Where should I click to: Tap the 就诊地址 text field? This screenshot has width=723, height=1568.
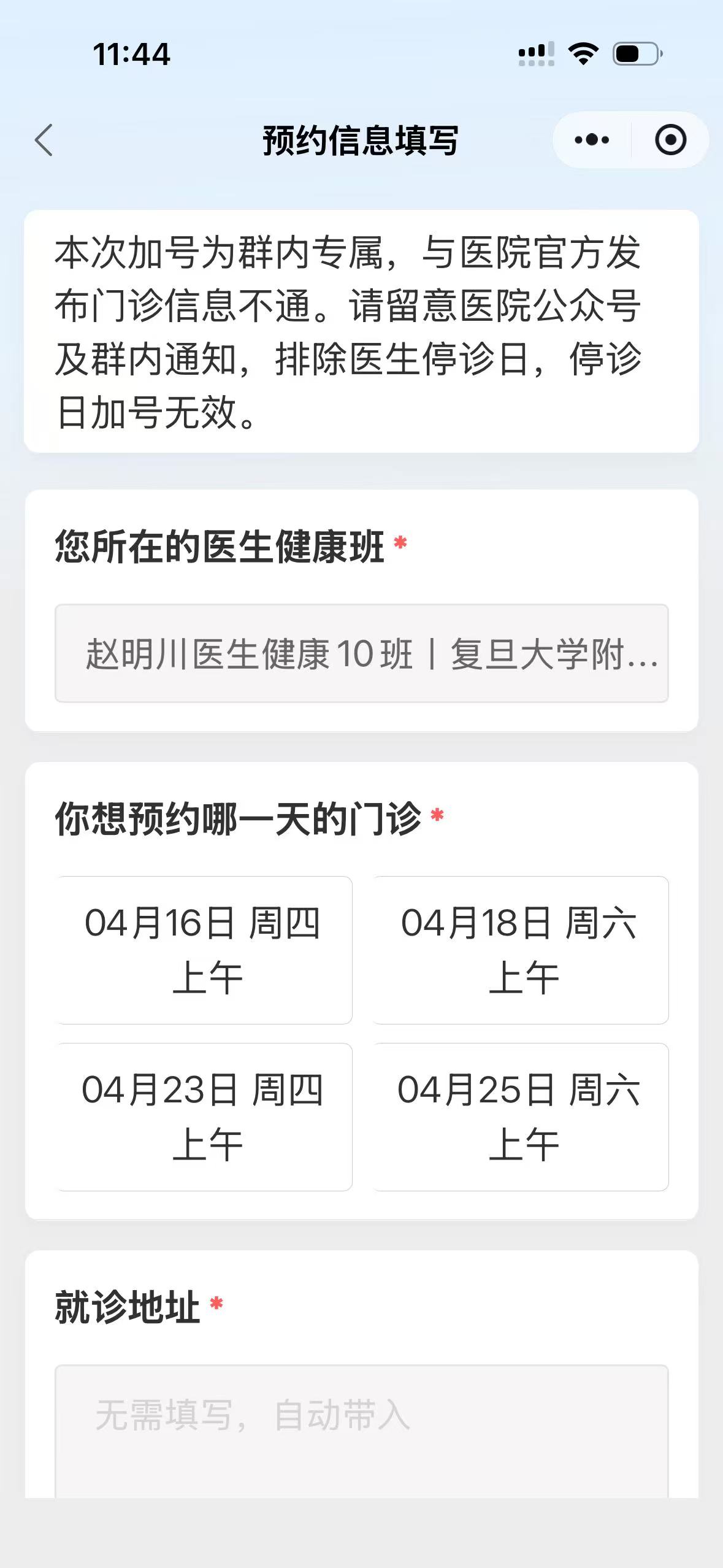(361, 1429)
